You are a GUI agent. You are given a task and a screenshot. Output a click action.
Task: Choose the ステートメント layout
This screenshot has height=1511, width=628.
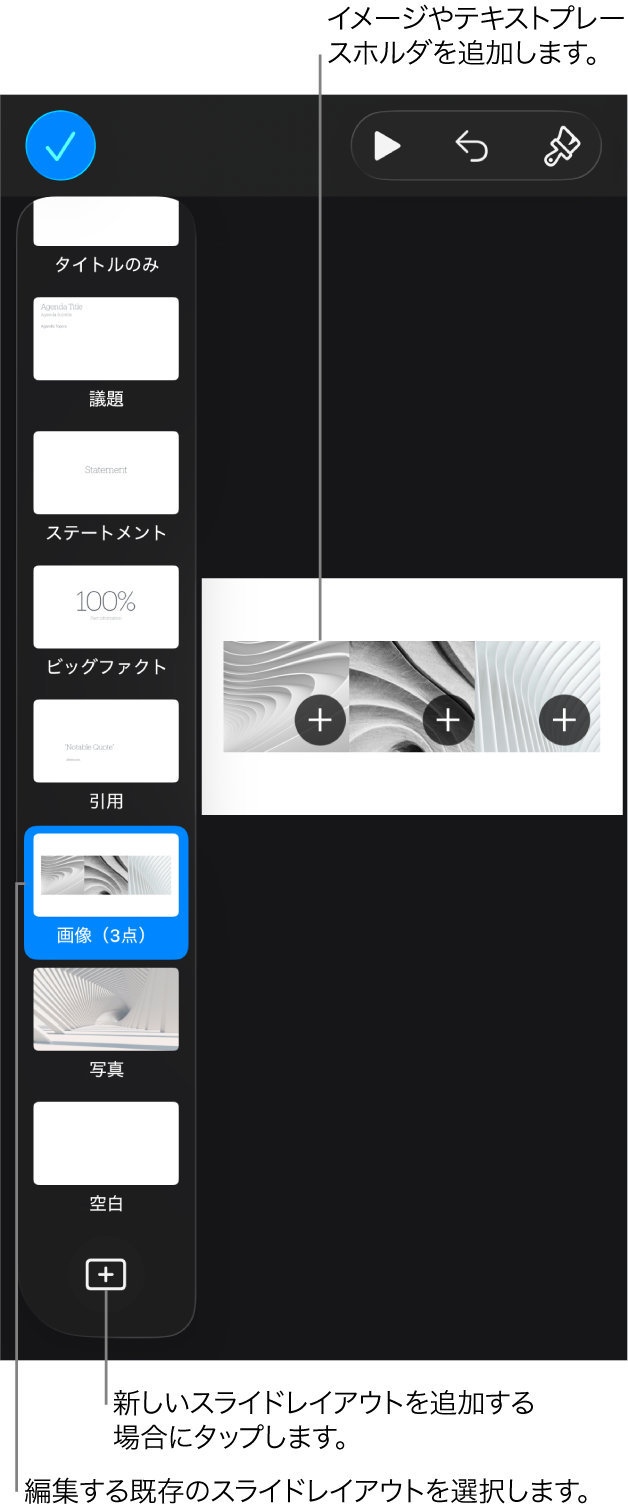(x=106, y=473)
